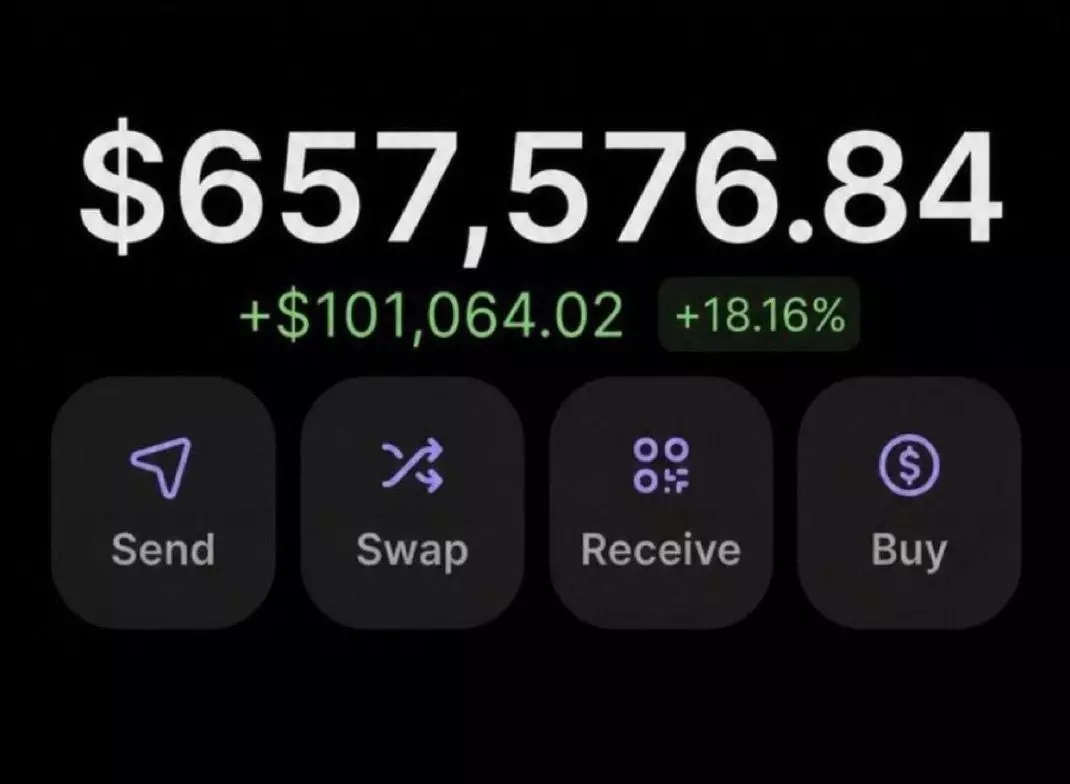This screenshot has height=784, width=1070.
Task: Choose the Buy button
Action: point(909,502)
